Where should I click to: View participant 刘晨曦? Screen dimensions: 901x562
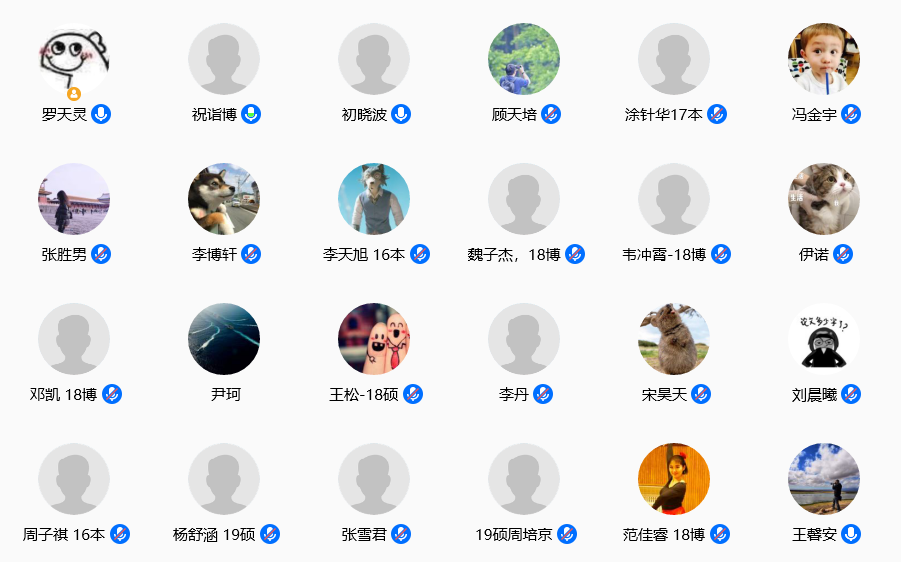tap(824, 339)
